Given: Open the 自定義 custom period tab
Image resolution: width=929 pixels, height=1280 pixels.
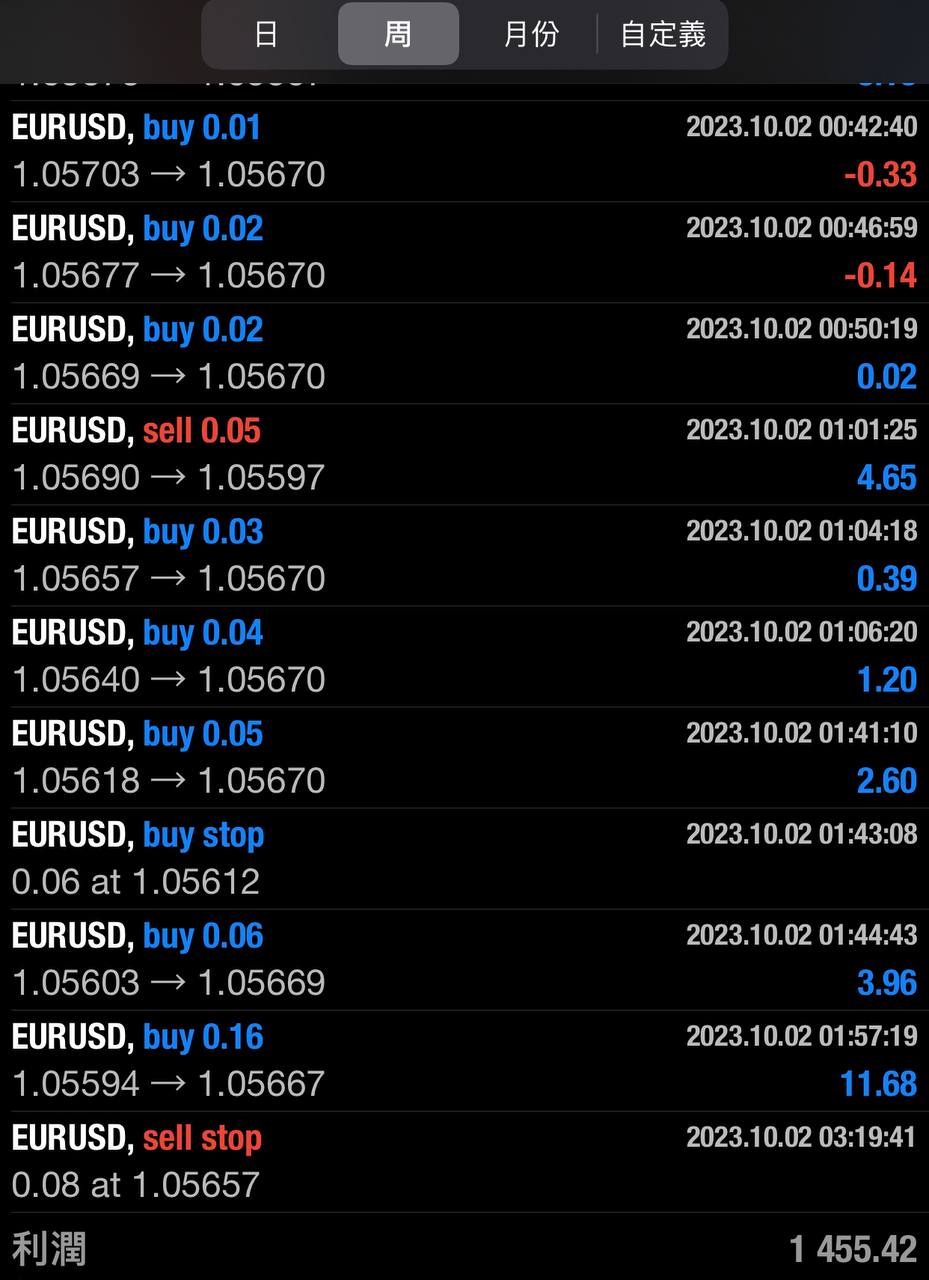Looking at the screenshot, I should click(x=663, y=35).
